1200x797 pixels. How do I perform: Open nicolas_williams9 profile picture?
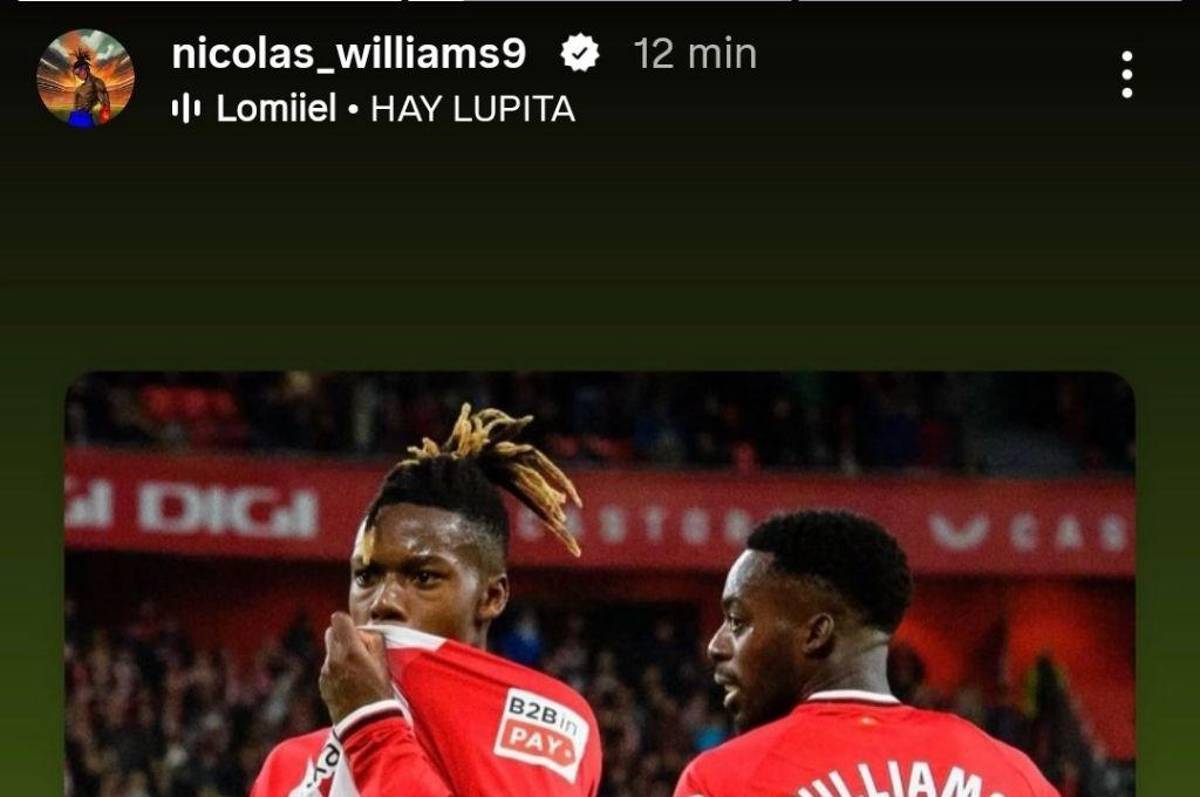[x=85, y=78]
